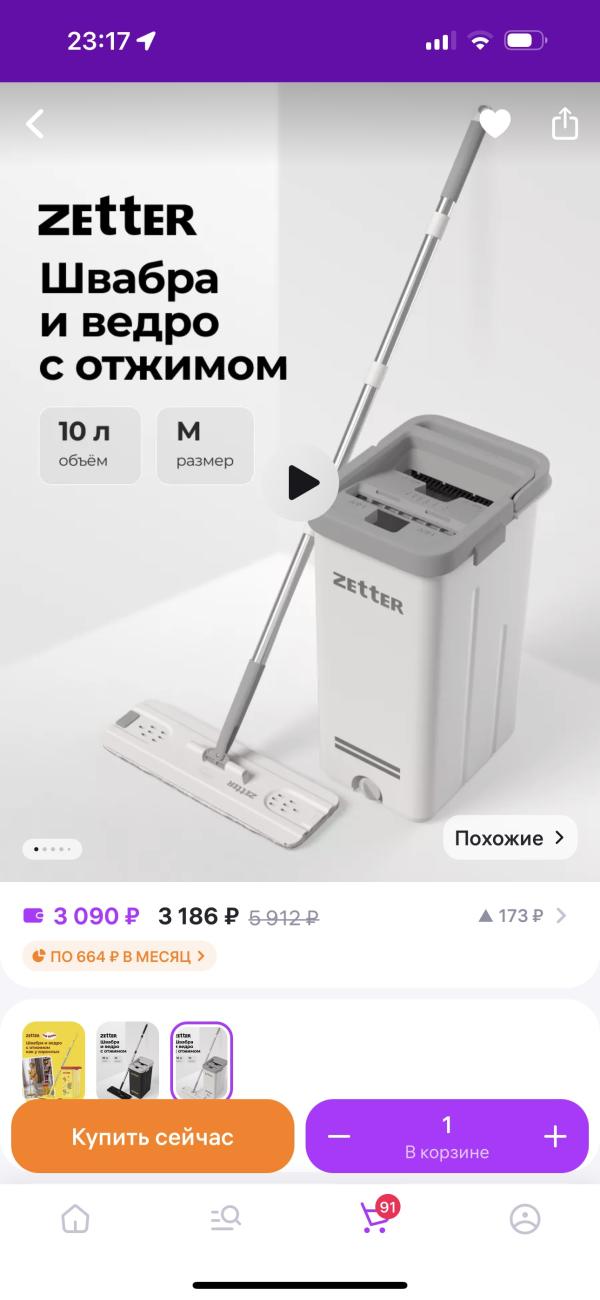Viewport: 600px width, 1300px height.
Task: Go to the home tab
Action: pos(75,1218)
